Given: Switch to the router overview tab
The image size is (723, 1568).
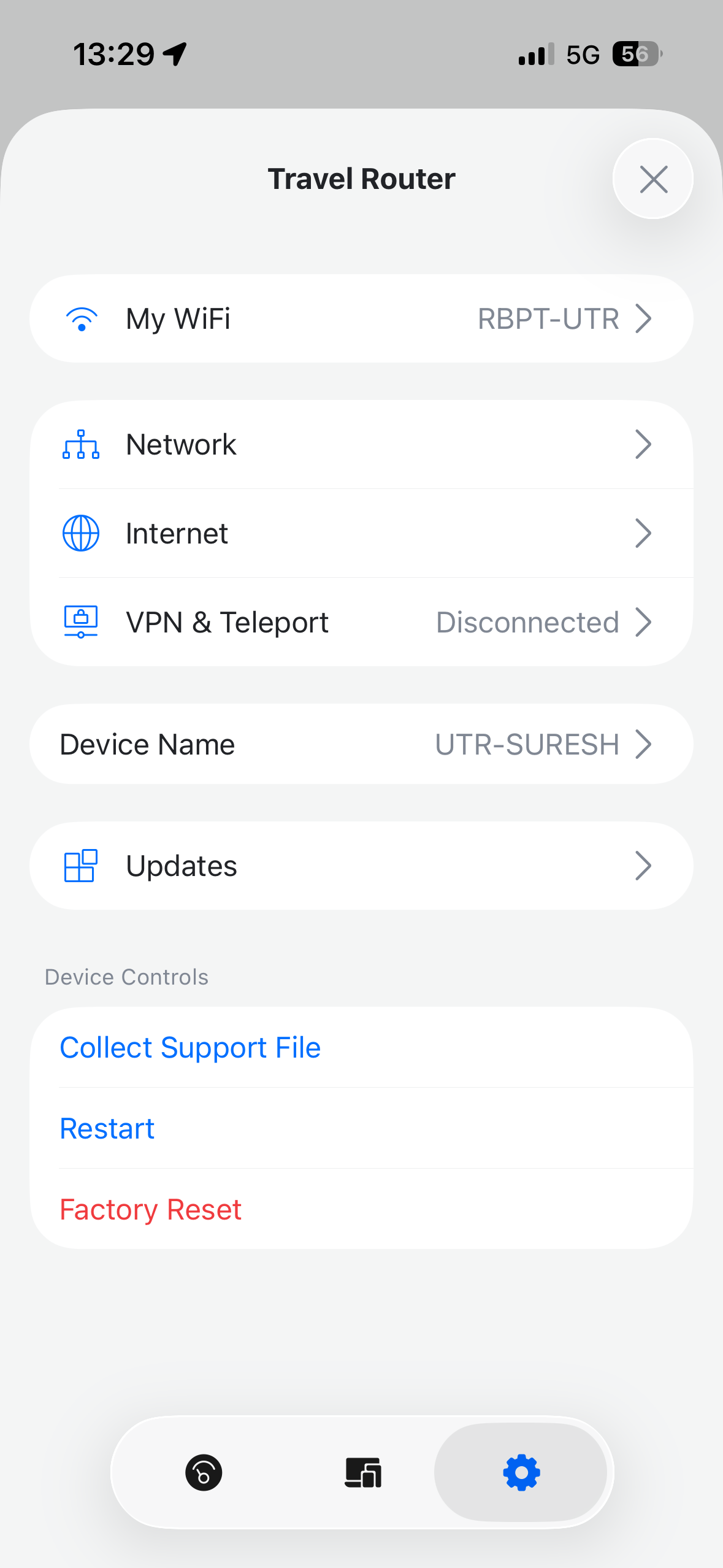Looking at the screenshot, I should 204,1472.
